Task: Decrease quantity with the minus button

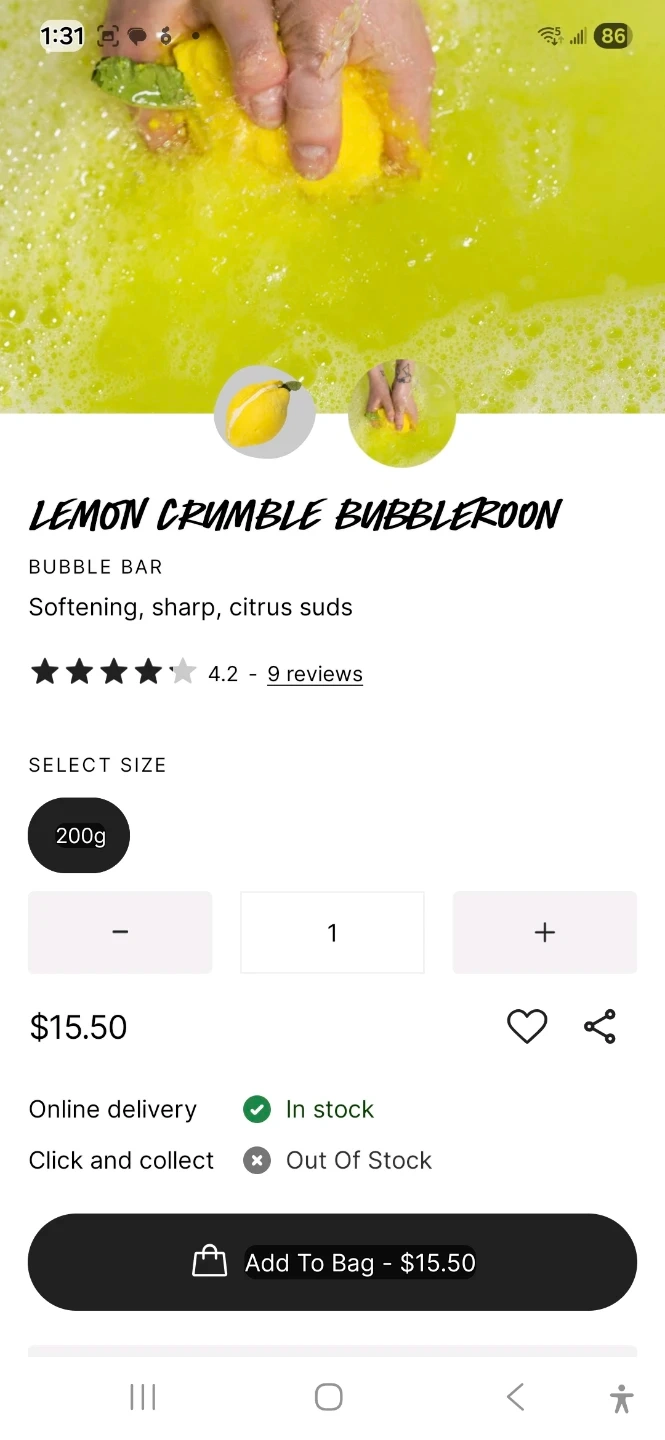Action: [x=120, y=932]
